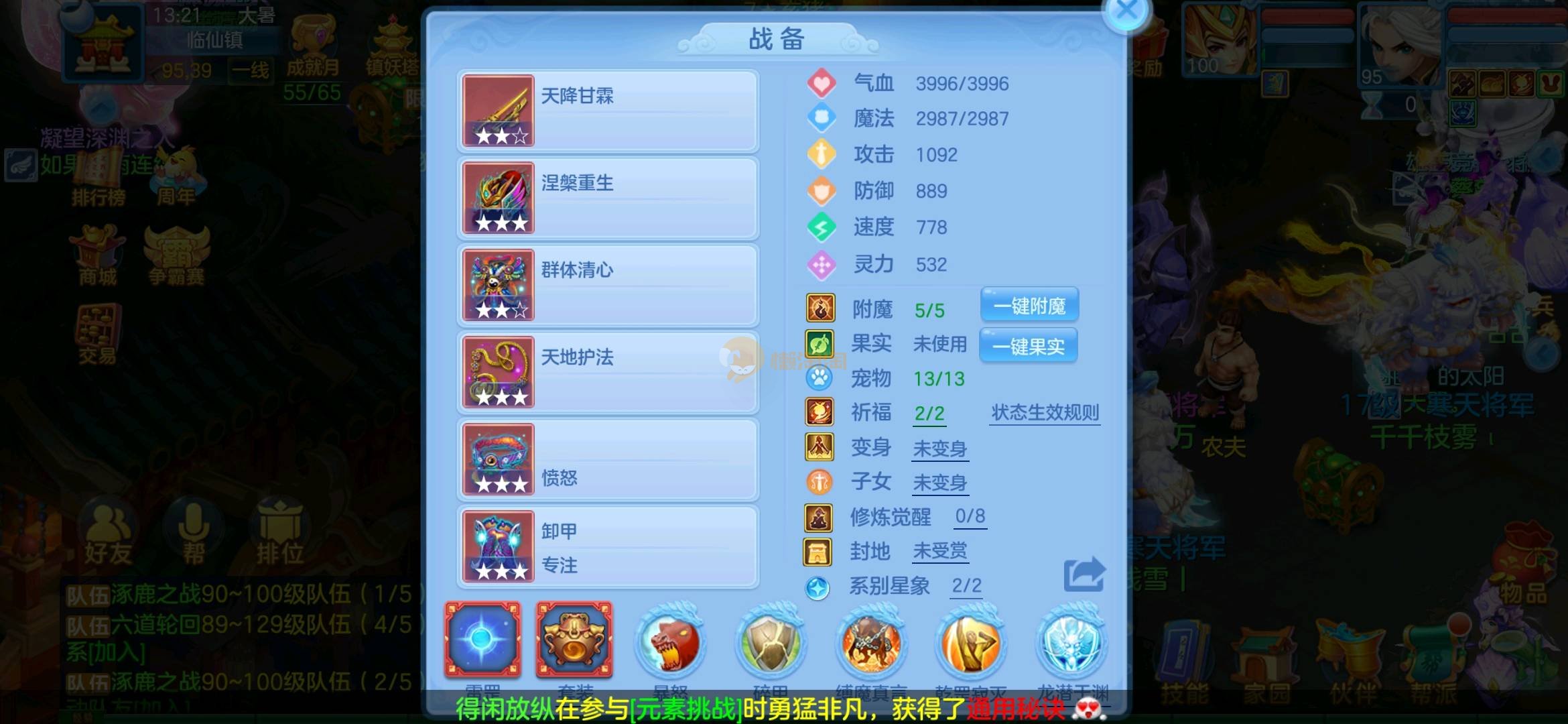Select the 套装 icon in the bottom row
The height and width of the screenshot is (724, 1568).
pos(574,640)
